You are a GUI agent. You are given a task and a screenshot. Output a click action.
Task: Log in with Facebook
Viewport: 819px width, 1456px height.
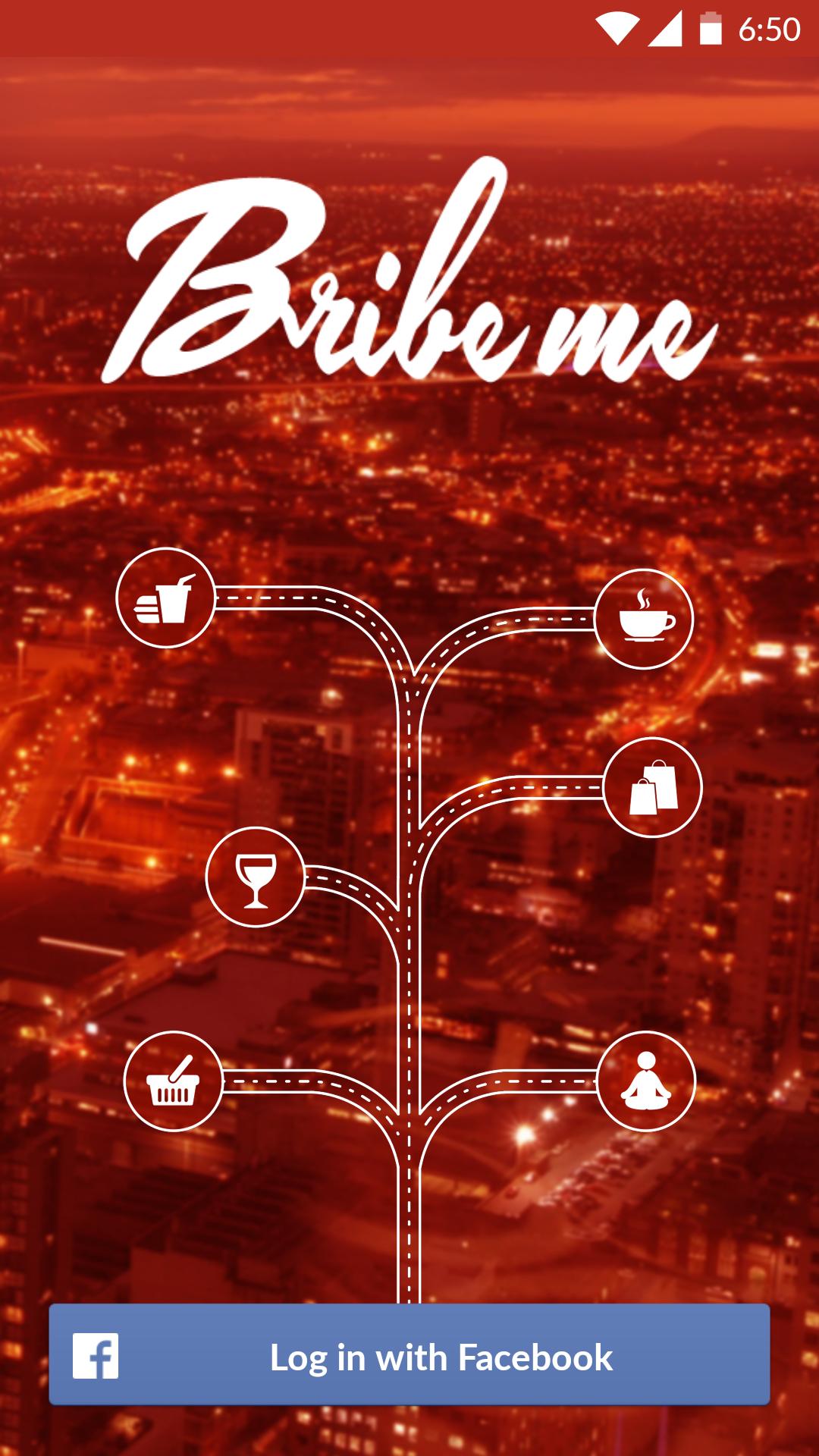409,1355
